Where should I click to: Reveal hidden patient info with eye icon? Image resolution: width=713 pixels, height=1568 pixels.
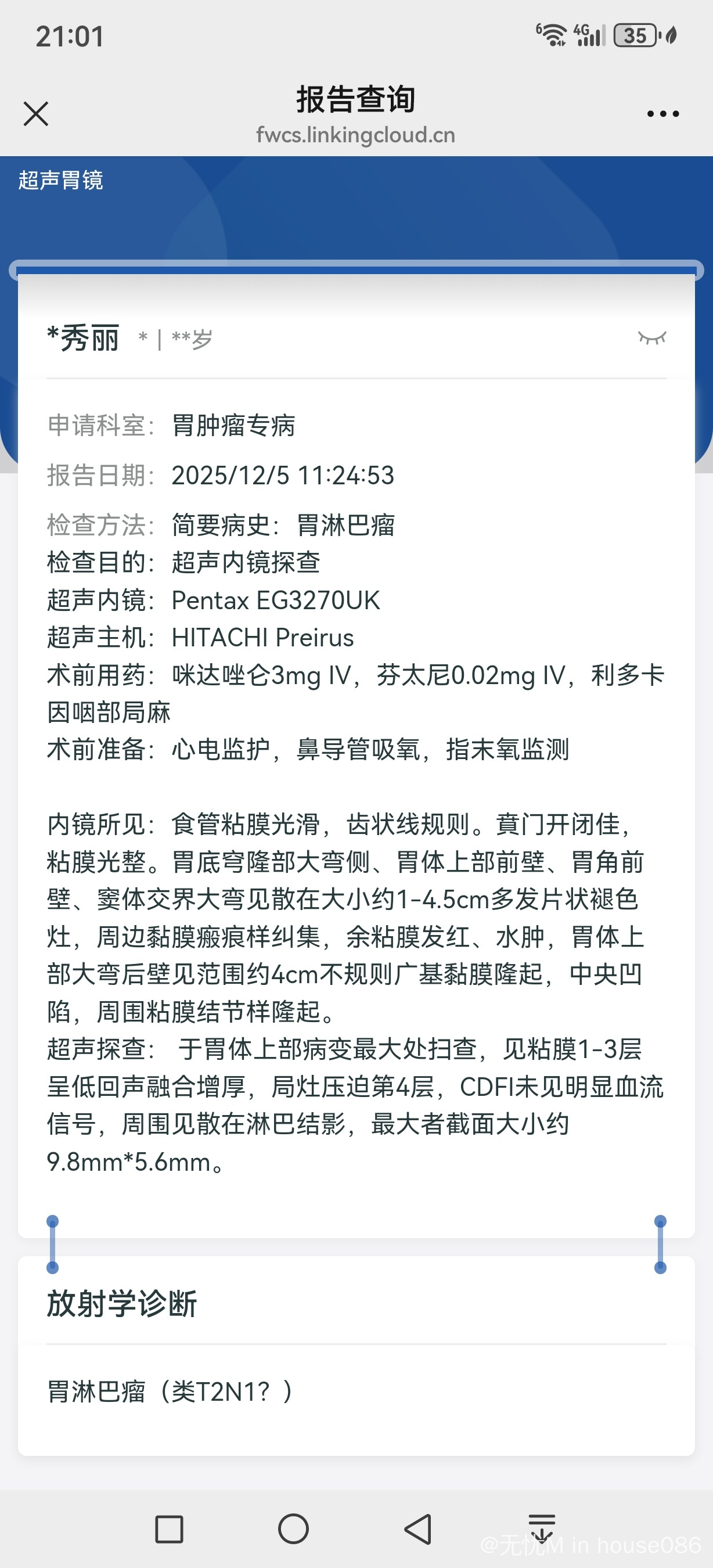click(651, 338)
